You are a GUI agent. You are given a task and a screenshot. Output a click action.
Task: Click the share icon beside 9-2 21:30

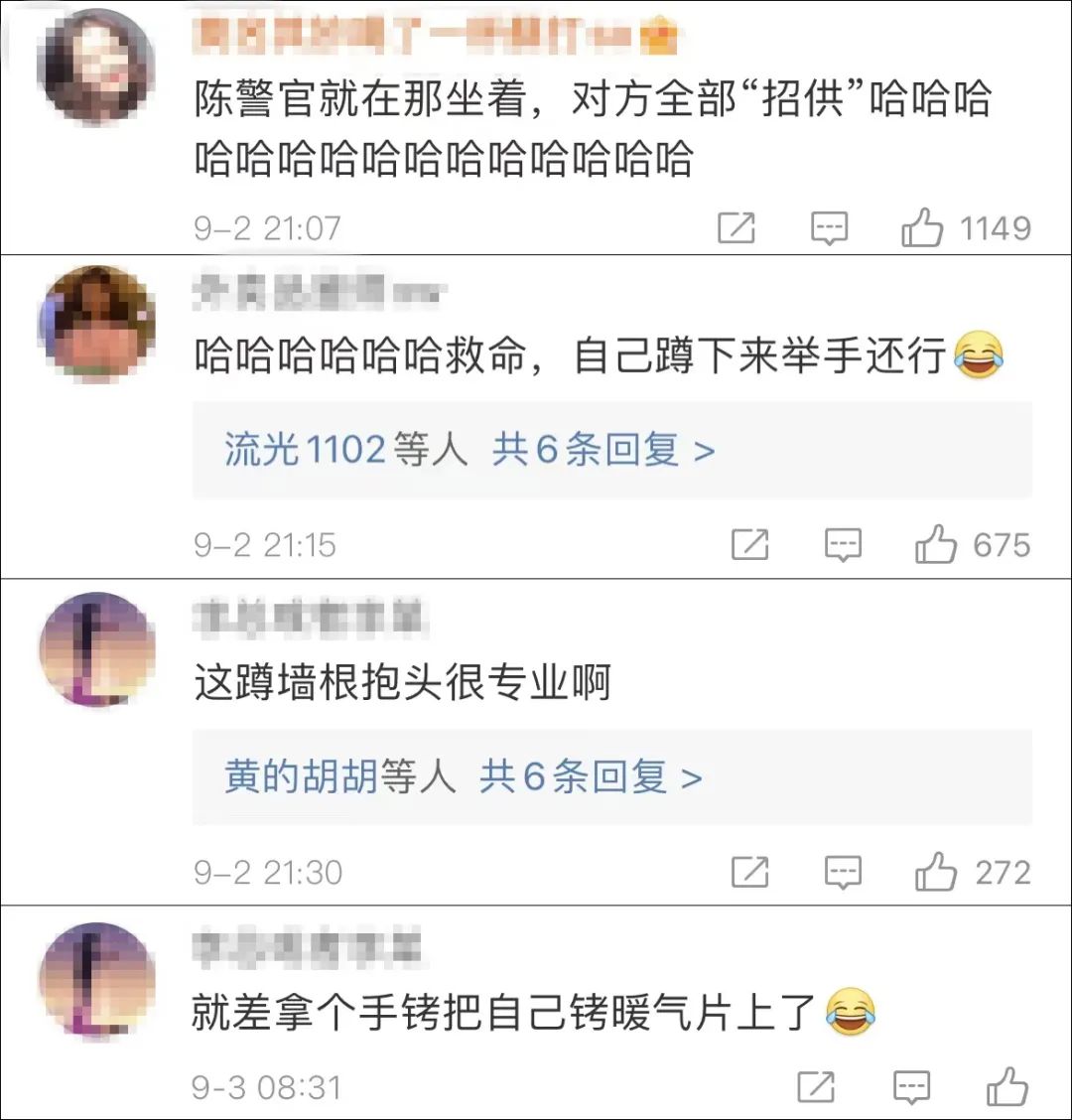coord(749,873)
